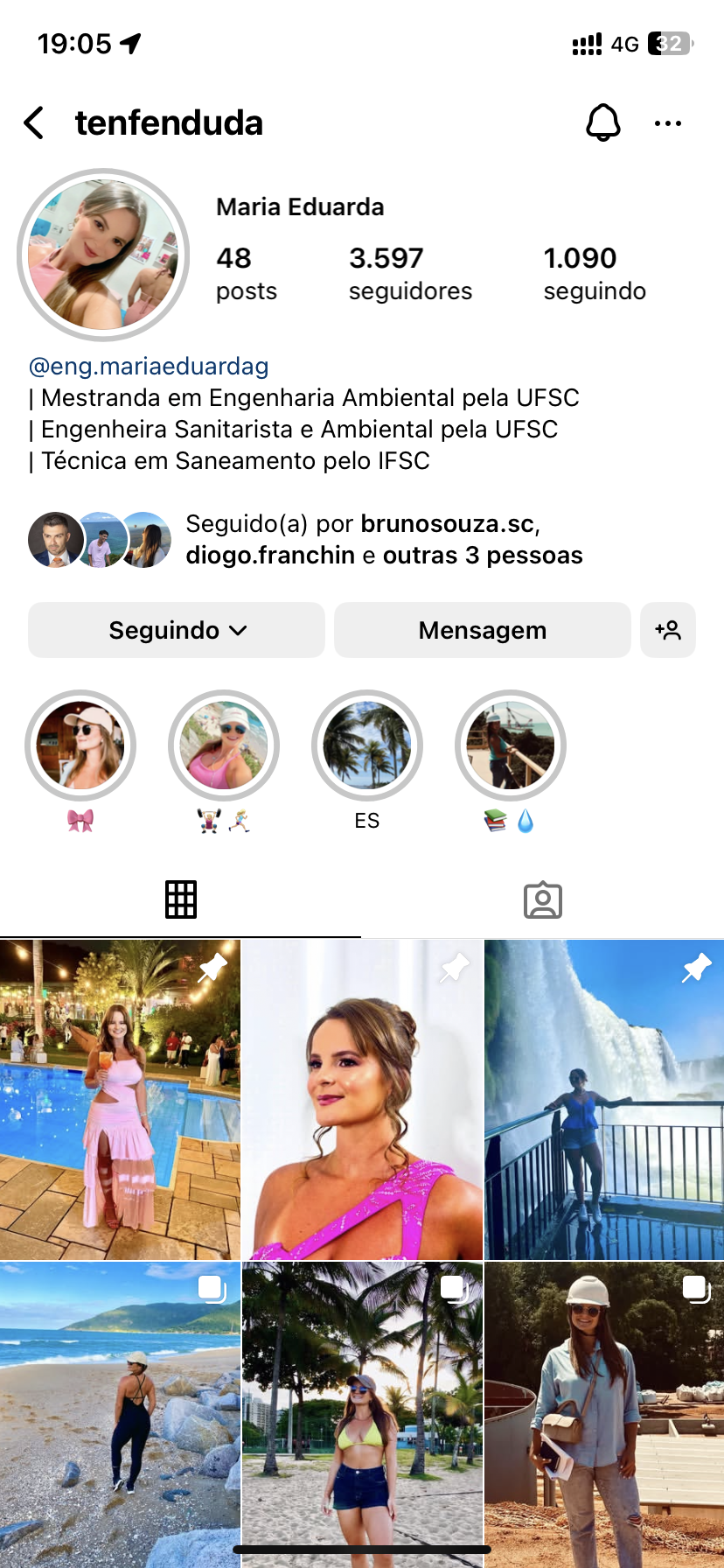The width and height of the screenshot is (724, 1568).
Task: Open the notifications bell for this profile
Action: (x=602, y=123)
